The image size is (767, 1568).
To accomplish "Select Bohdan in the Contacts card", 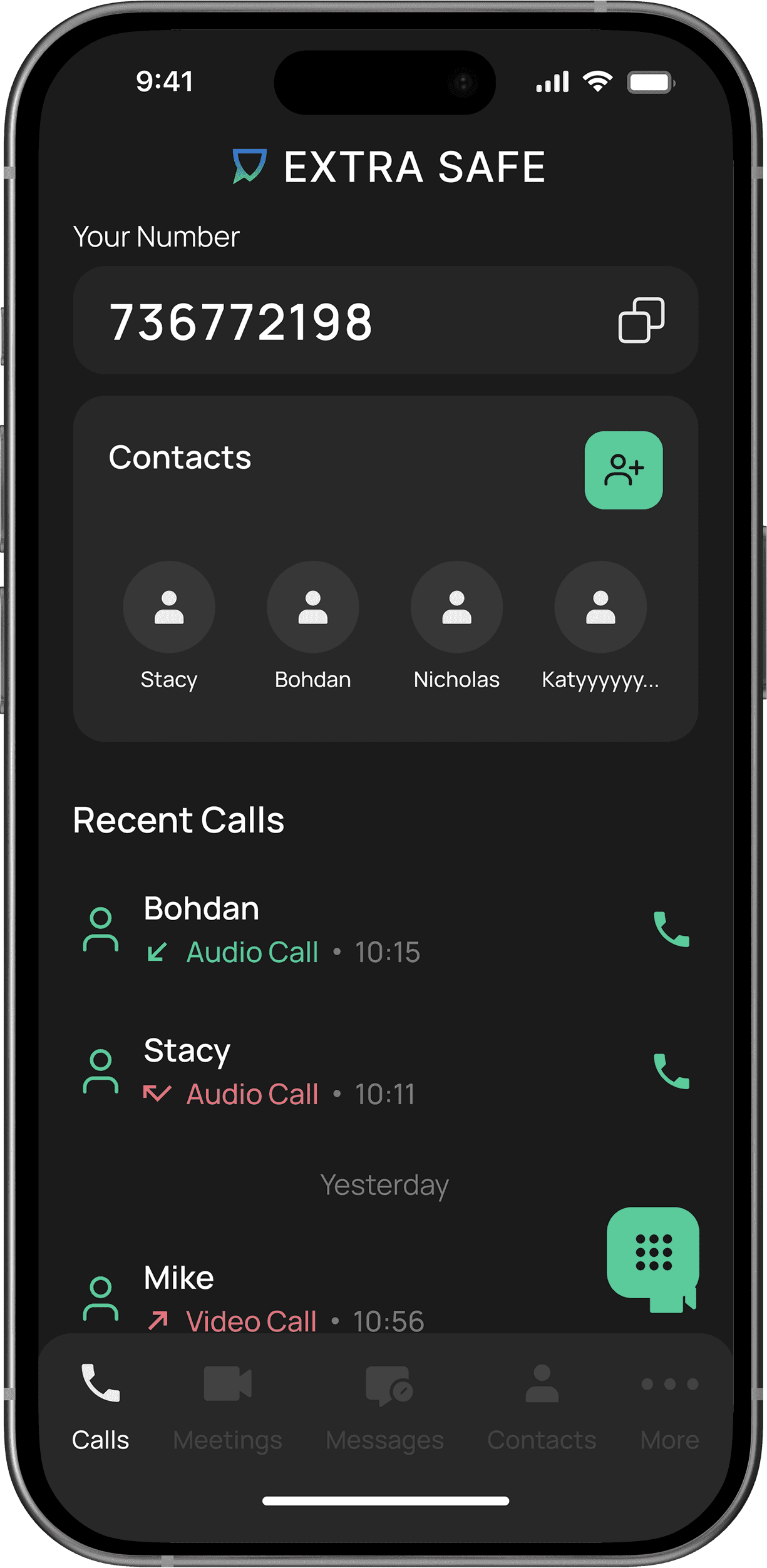I will click(x=312, y=607).
